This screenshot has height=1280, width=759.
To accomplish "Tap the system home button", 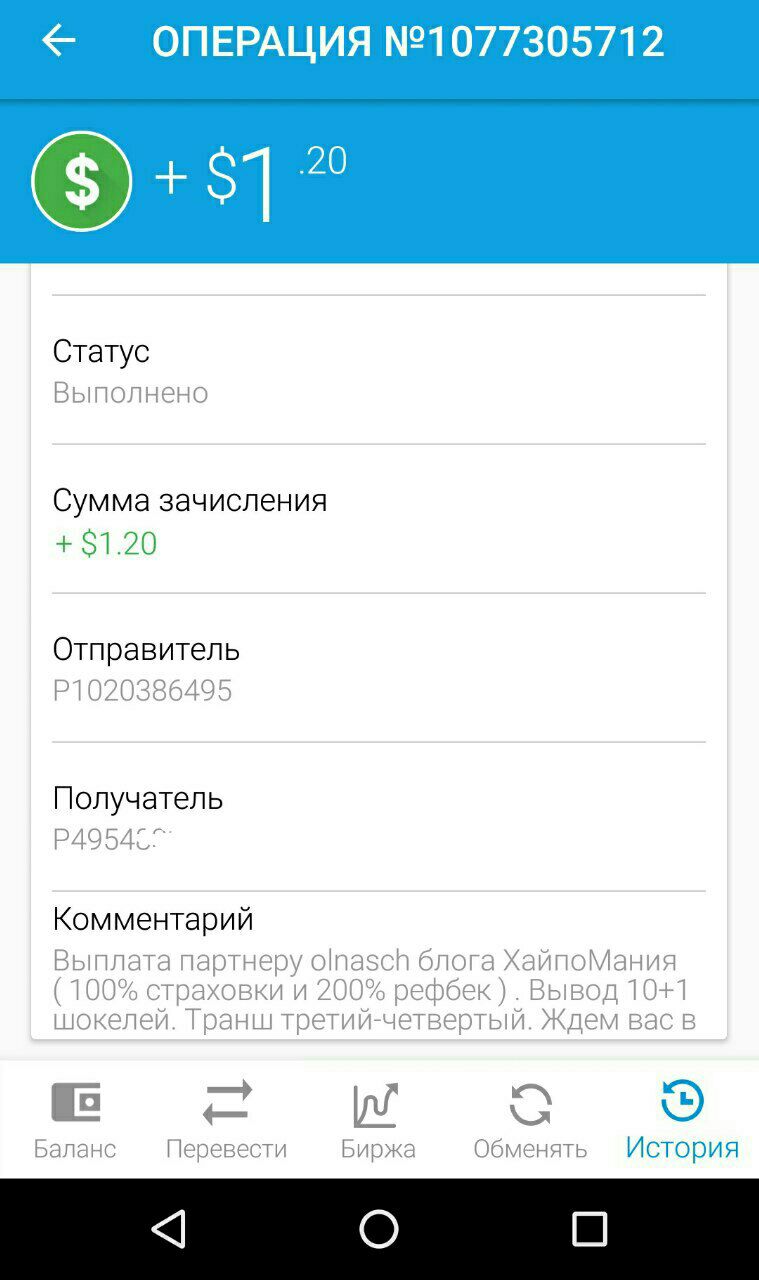I will coord(379,1229).
